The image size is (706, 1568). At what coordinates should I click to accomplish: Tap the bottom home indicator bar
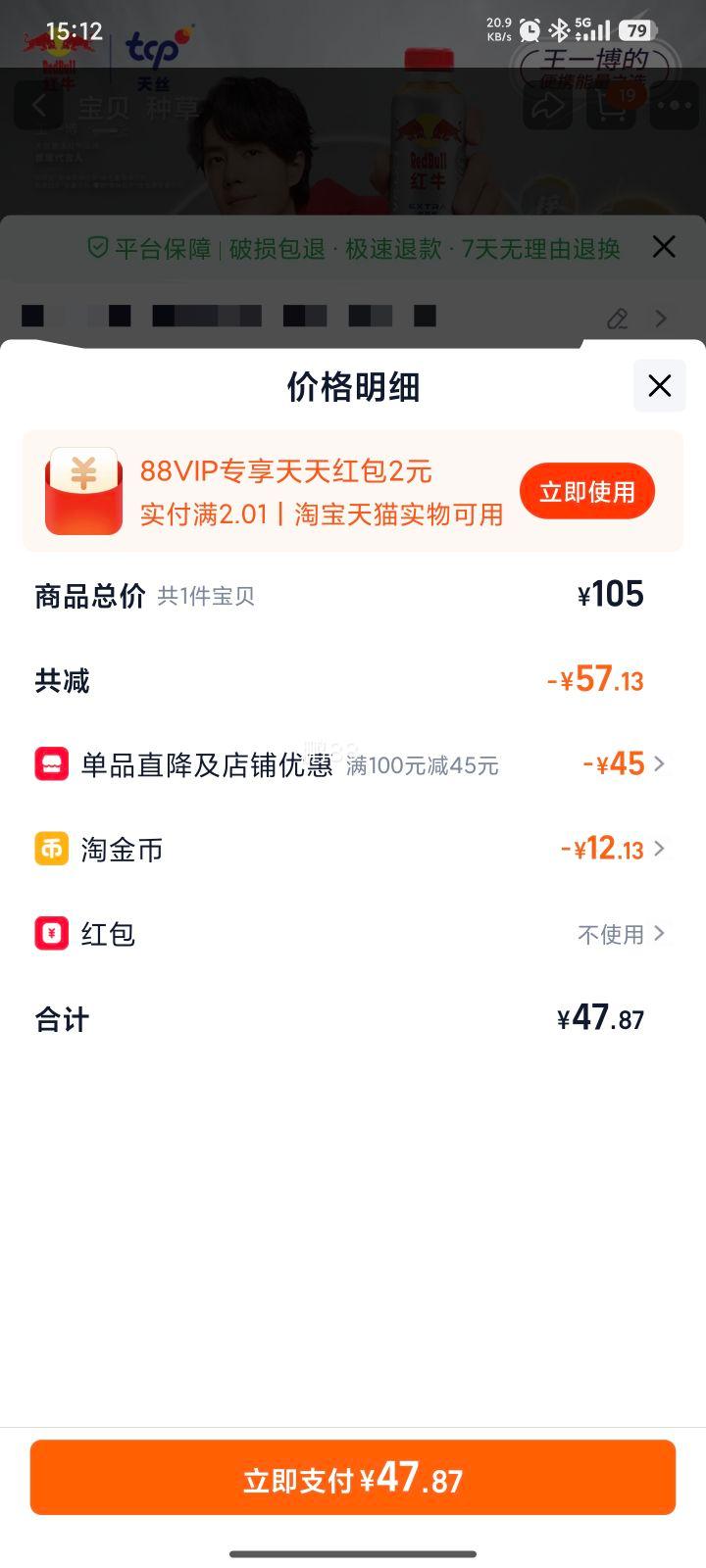353,1552
